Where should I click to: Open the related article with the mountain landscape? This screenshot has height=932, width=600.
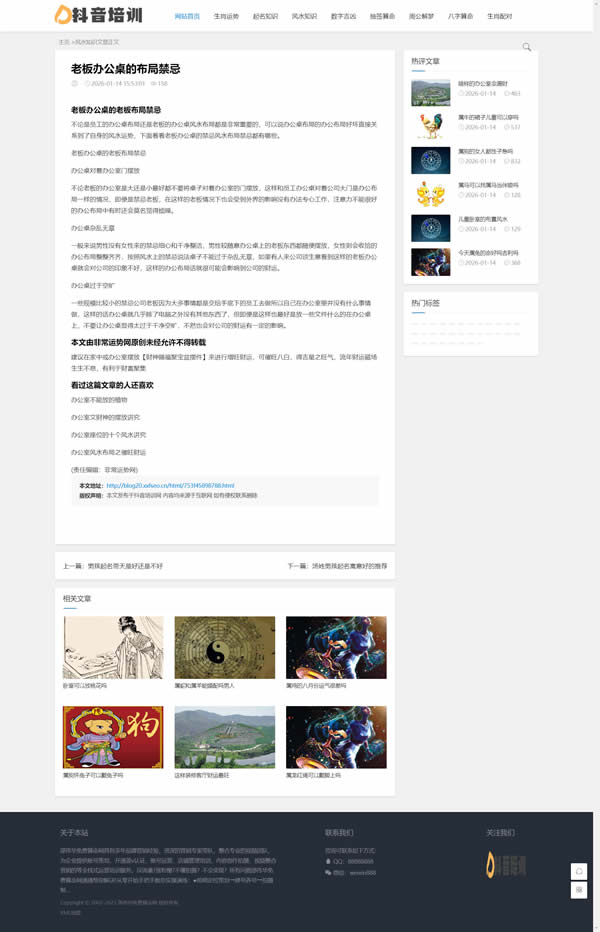(x=224, y=737)
